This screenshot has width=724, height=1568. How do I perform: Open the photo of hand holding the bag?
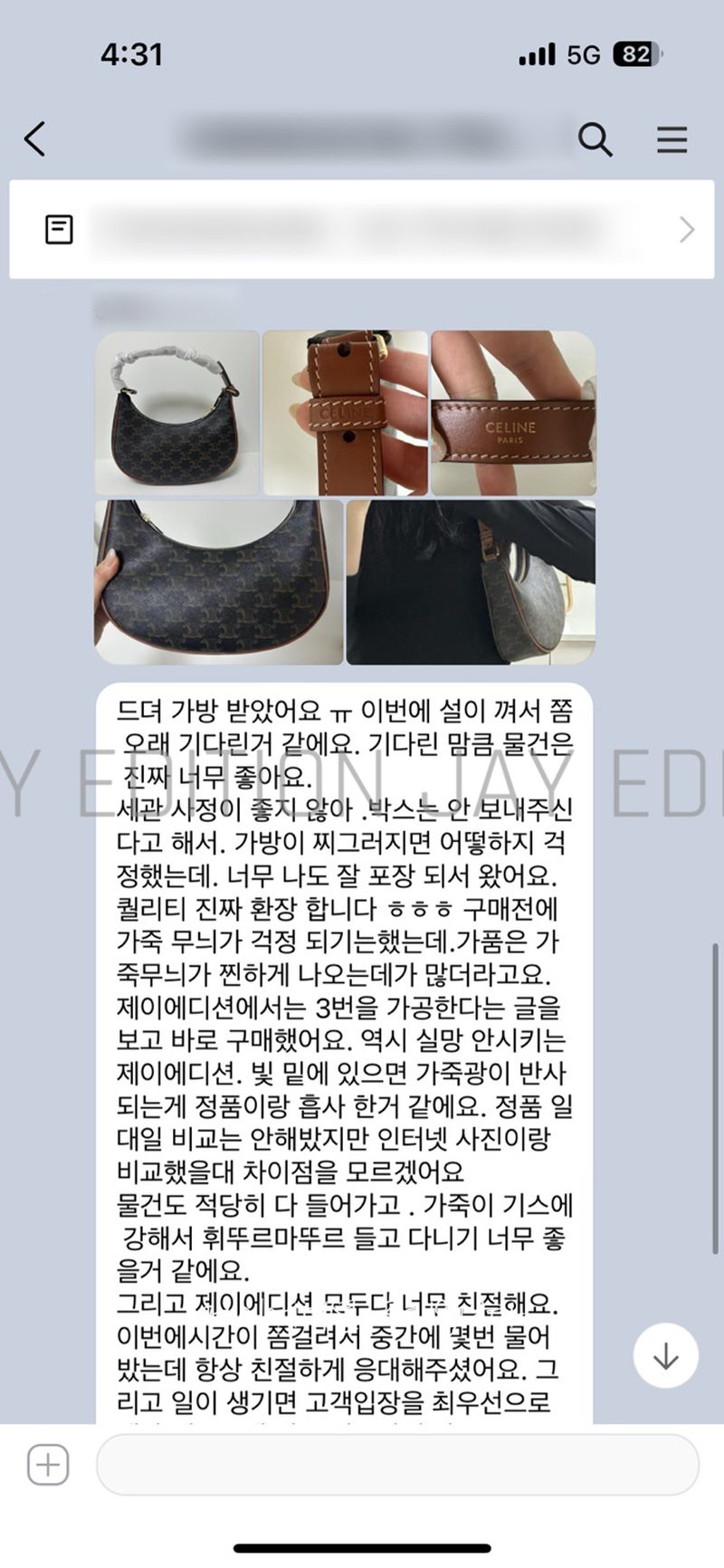[219, 582]
